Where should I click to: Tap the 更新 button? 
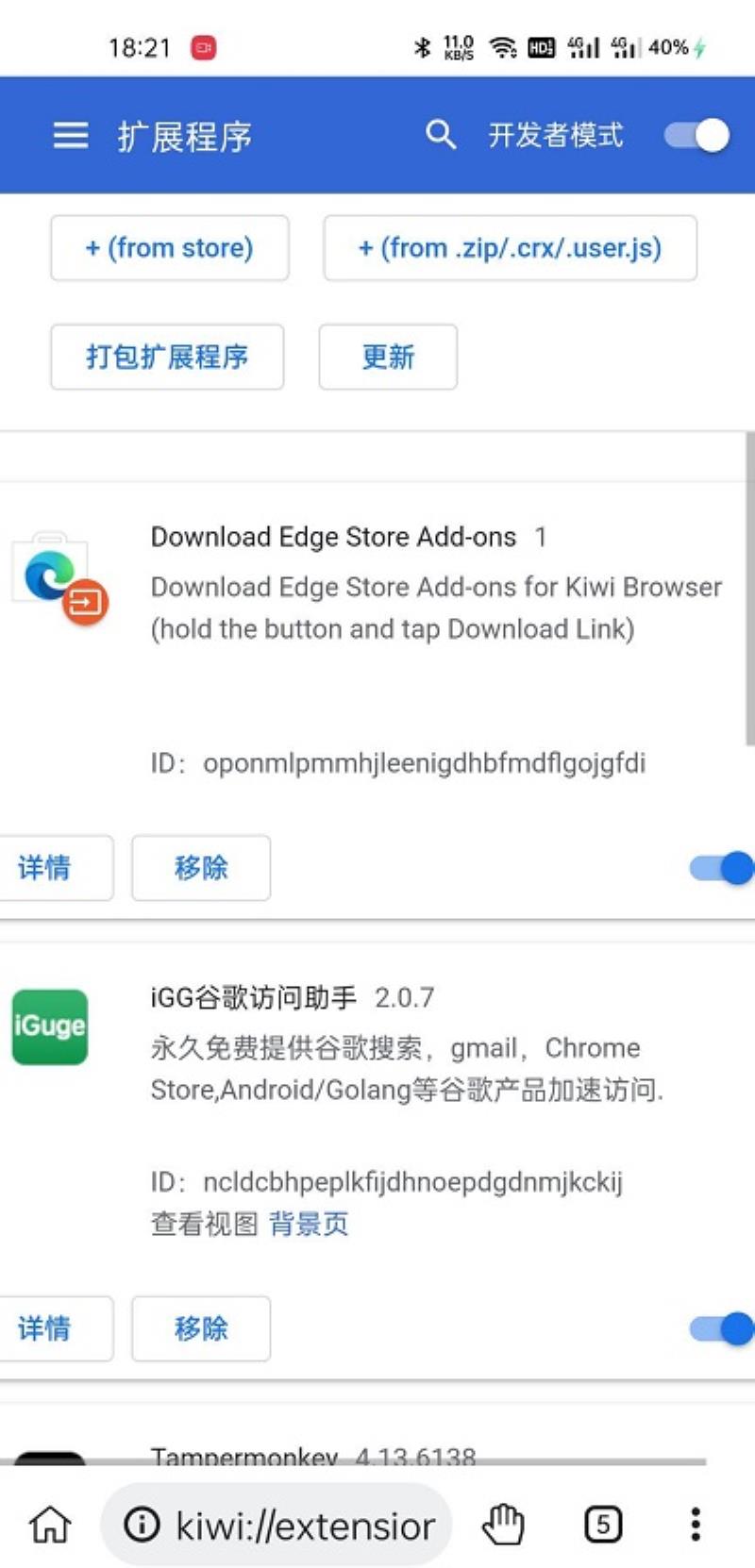[388, 357]
